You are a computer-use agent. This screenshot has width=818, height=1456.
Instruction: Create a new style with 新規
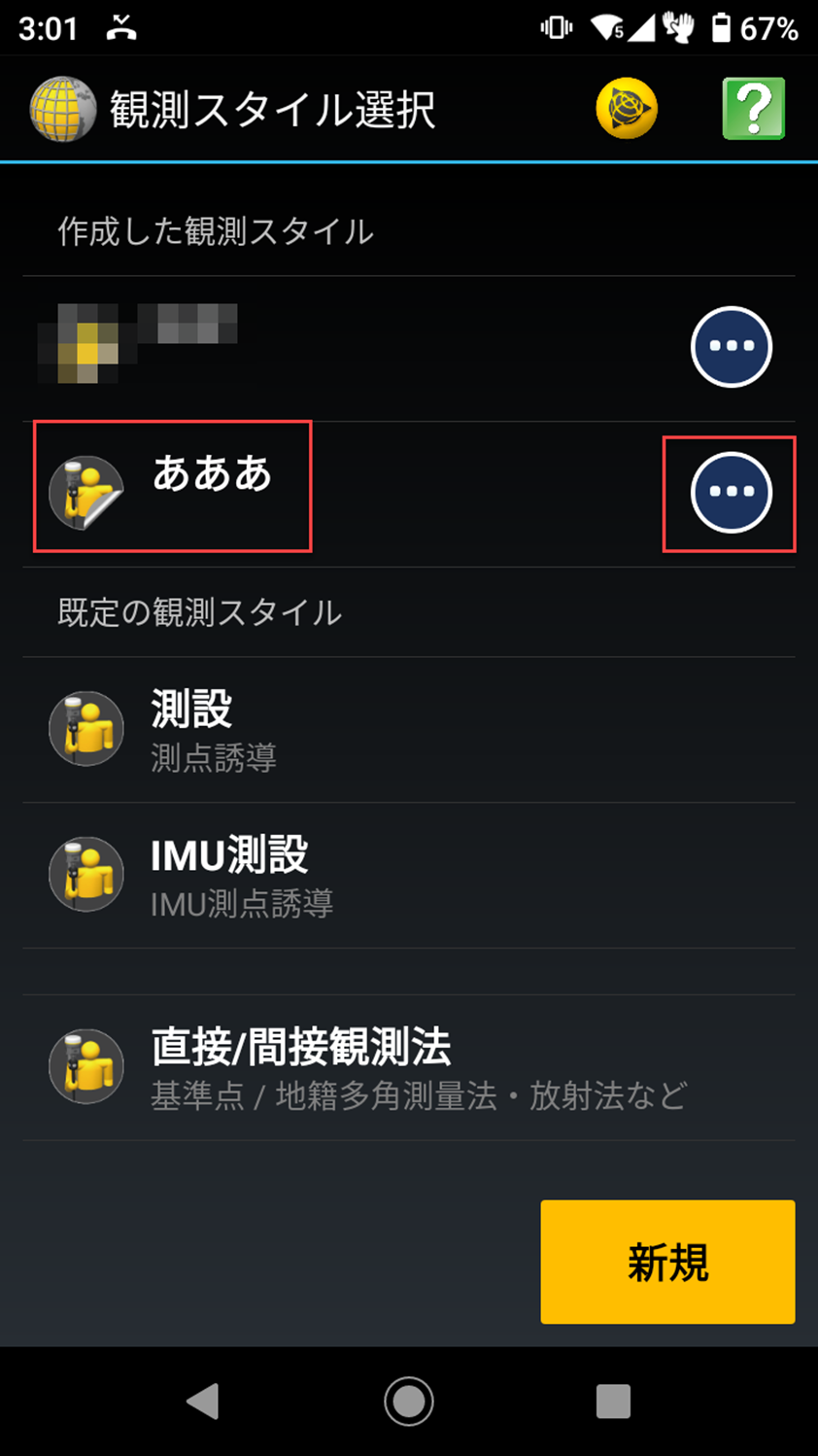pos(667,1262)
